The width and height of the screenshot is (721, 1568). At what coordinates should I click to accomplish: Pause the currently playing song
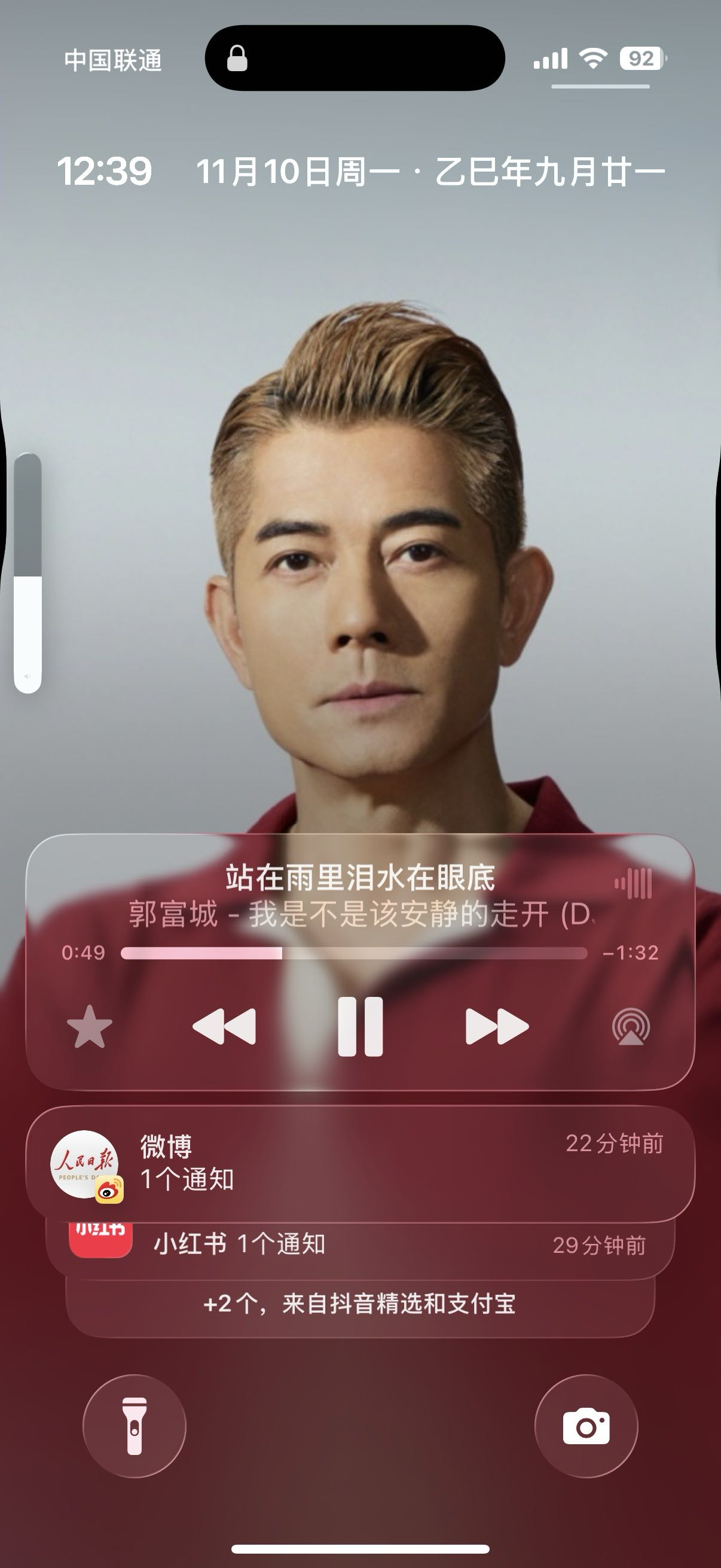360,1026
